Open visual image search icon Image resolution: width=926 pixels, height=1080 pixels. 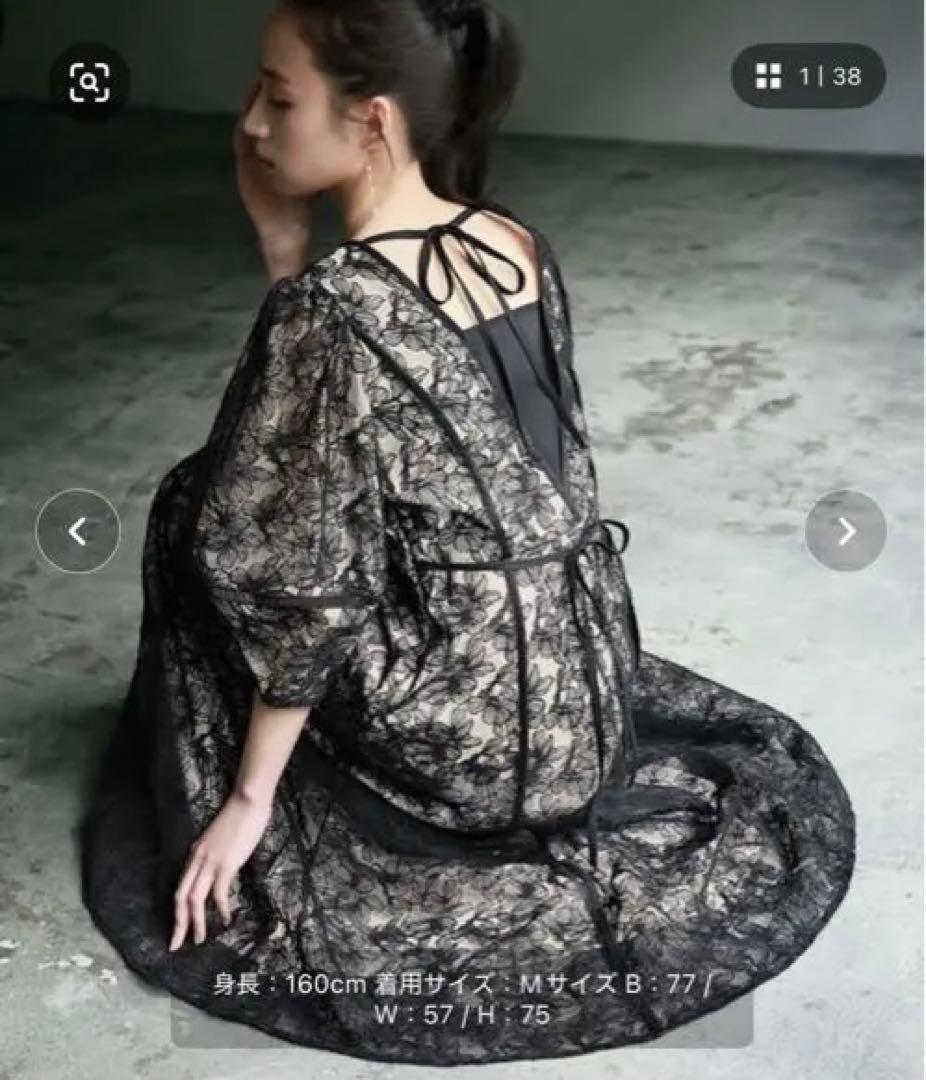tap(89, 82)
